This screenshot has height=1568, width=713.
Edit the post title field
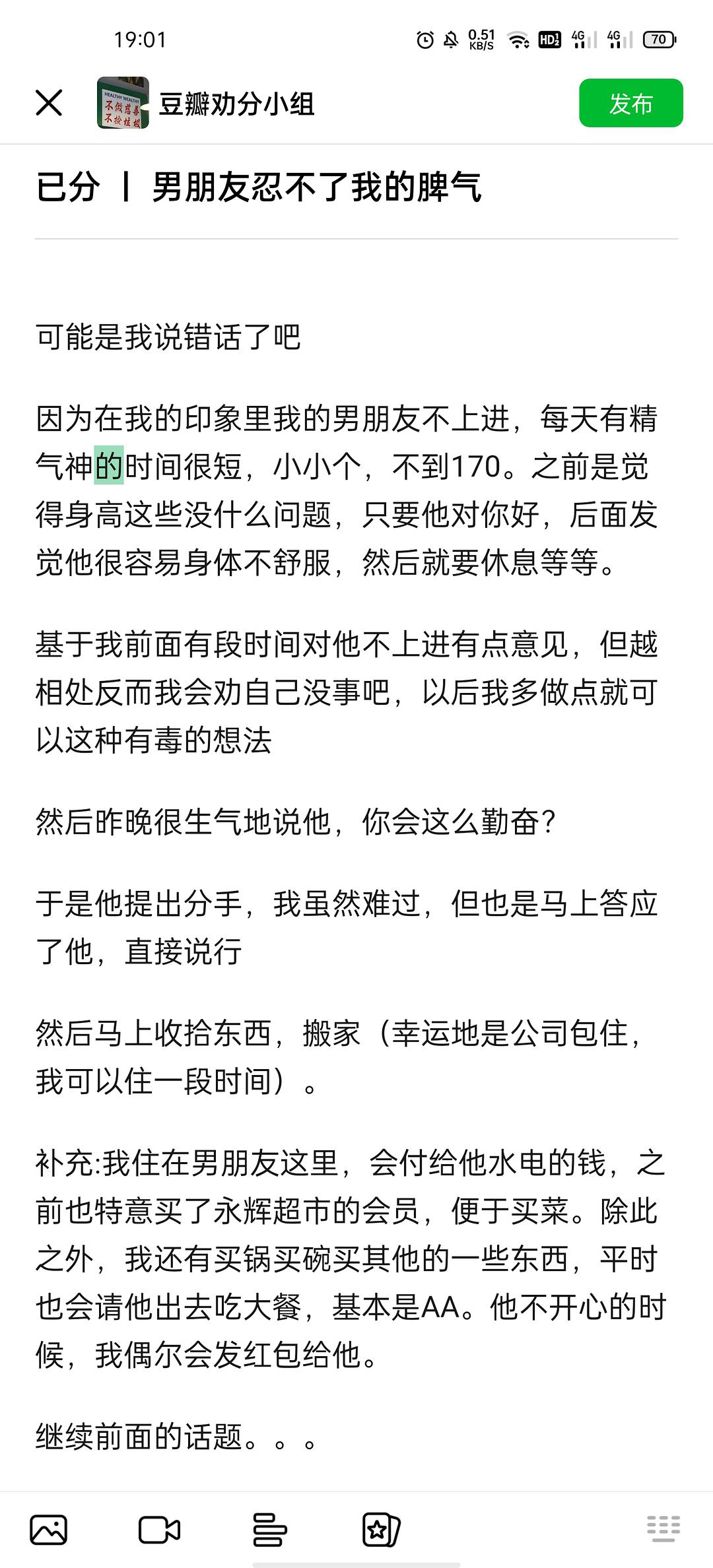[x=356, y=187]
